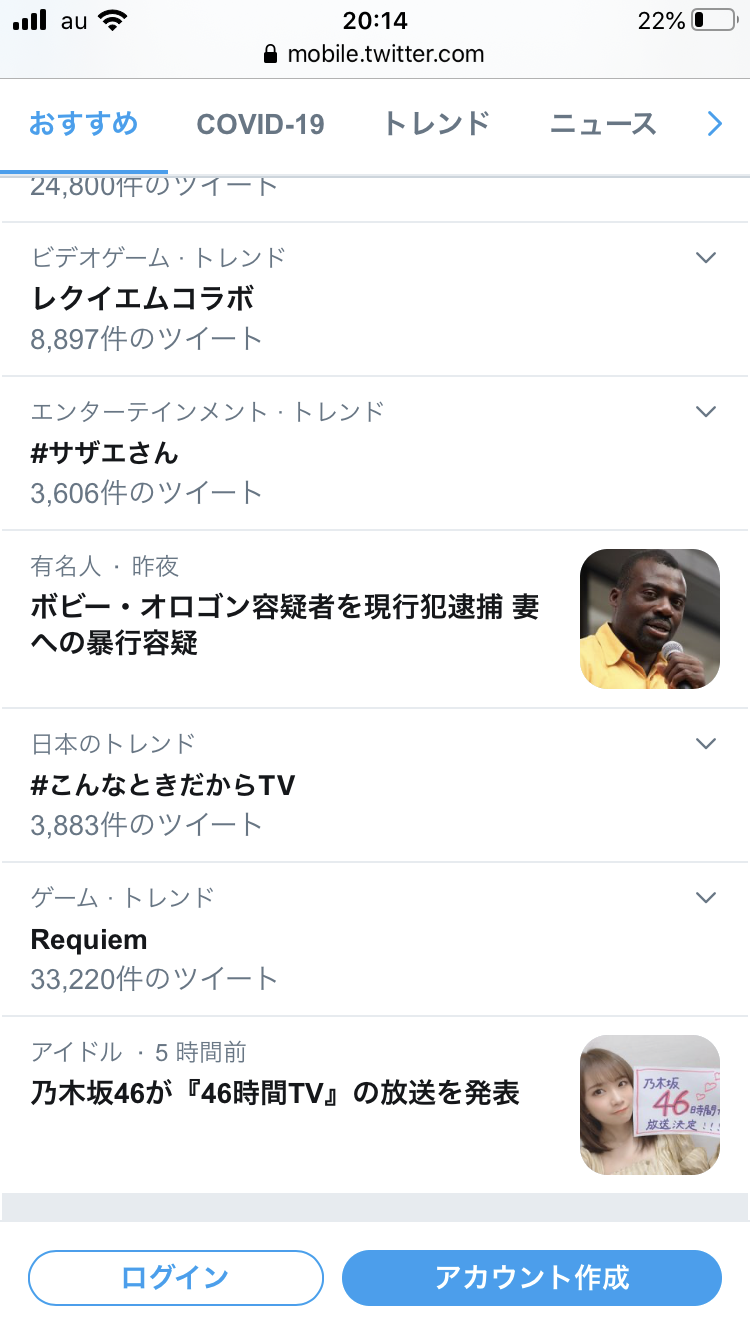
Task: Open the レクイエムコラボ trend
Action: point(143,298)
